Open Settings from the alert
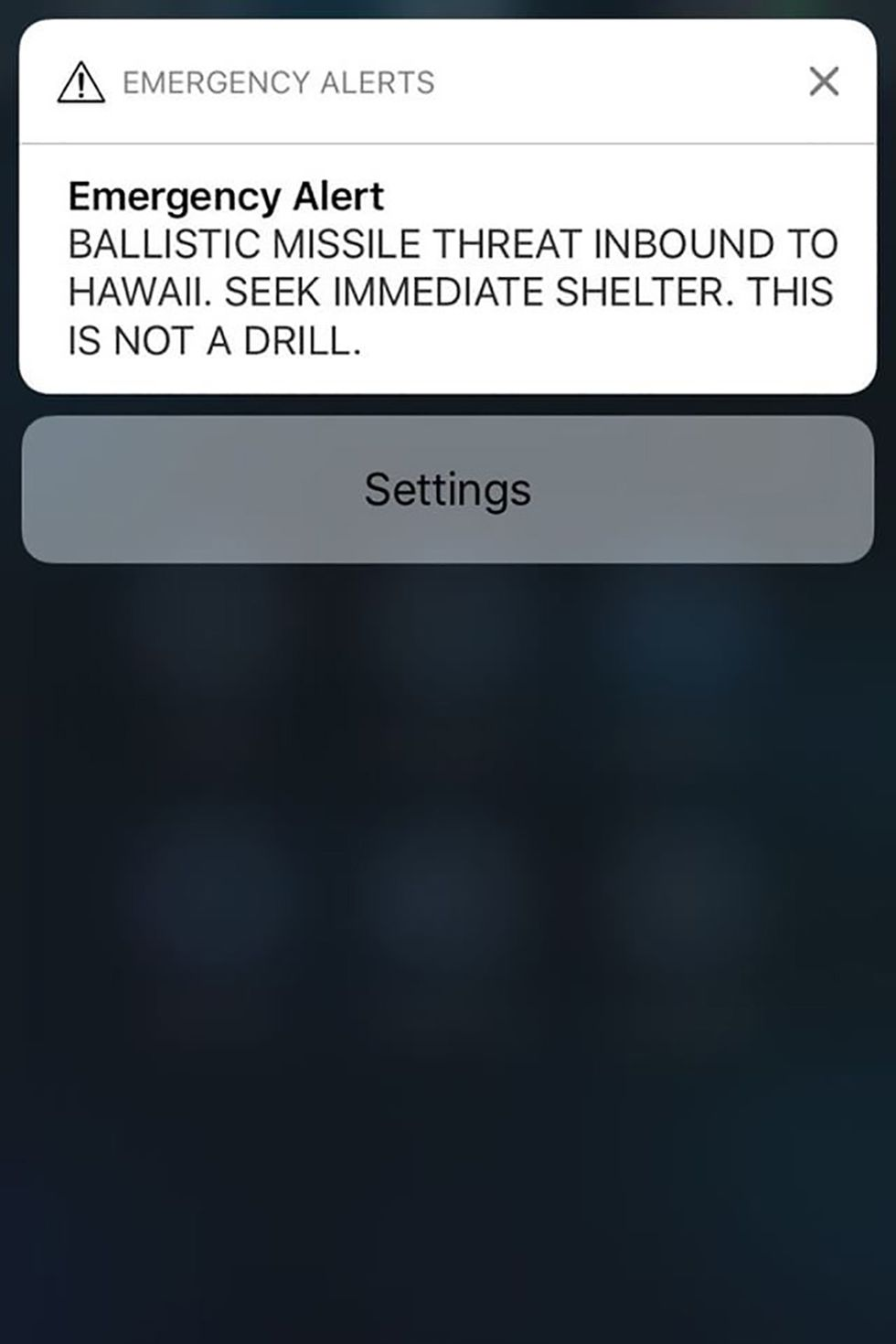Screen dimensions: 896x1344 tap(447, 489)
